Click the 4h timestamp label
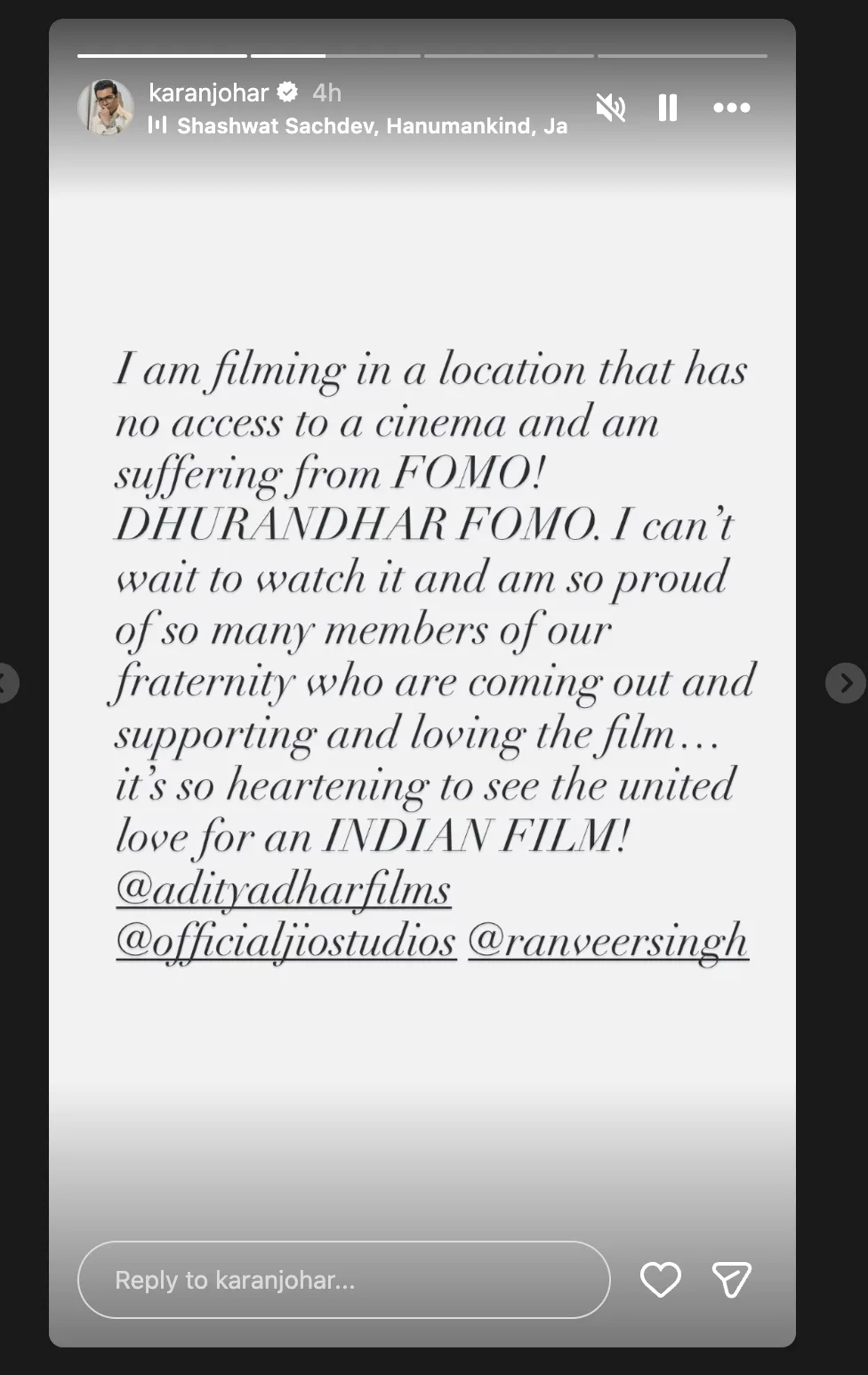Image resolution: width=868 pixels, height=1375 pixels. click(x=326, y=92)
